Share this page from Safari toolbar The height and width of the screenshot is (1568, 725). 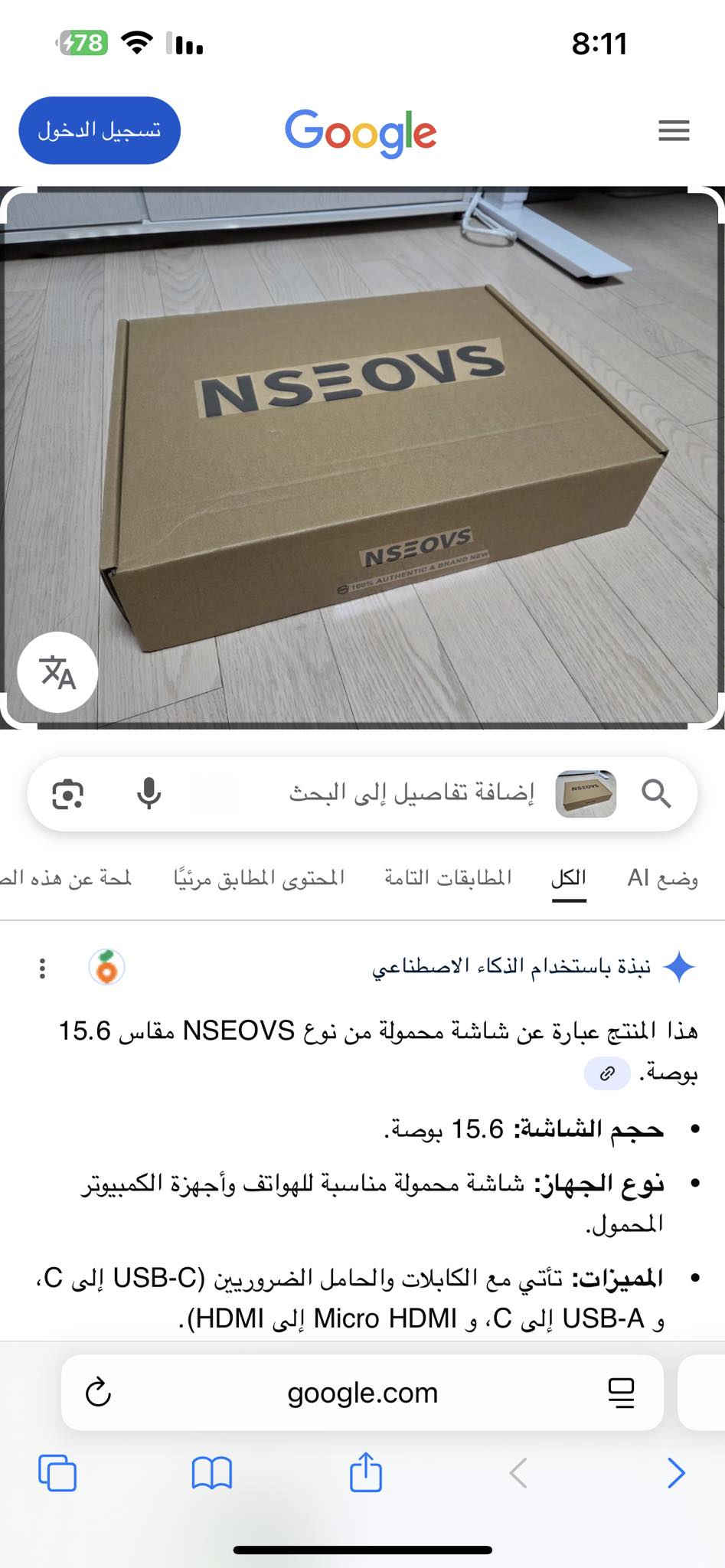click(365, 1472)
